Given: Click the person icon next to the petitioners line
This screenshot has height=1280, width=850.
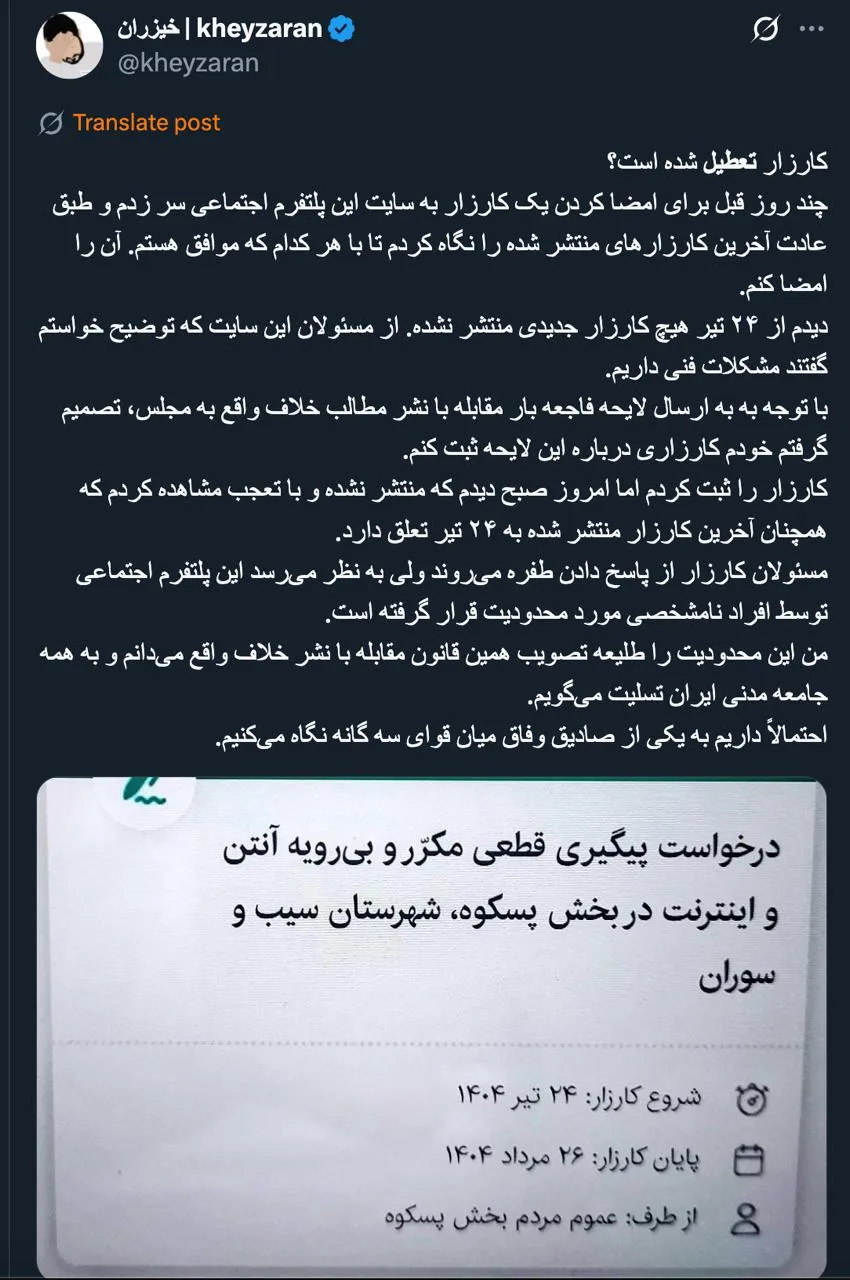Looking at the screenshot, I should click(746, 1218).
